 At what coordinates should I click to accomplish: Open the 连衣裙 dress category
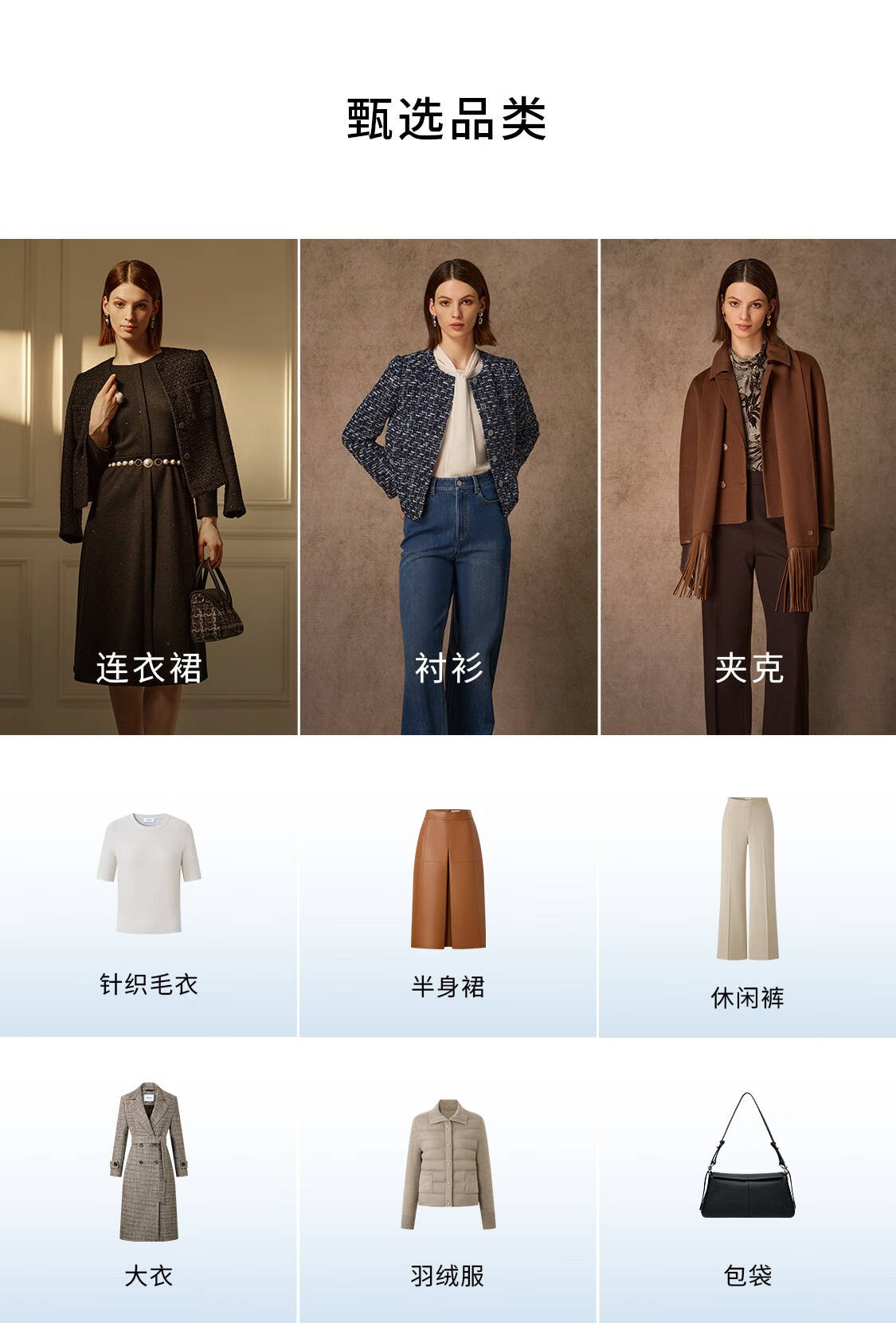tap(148, 487)
